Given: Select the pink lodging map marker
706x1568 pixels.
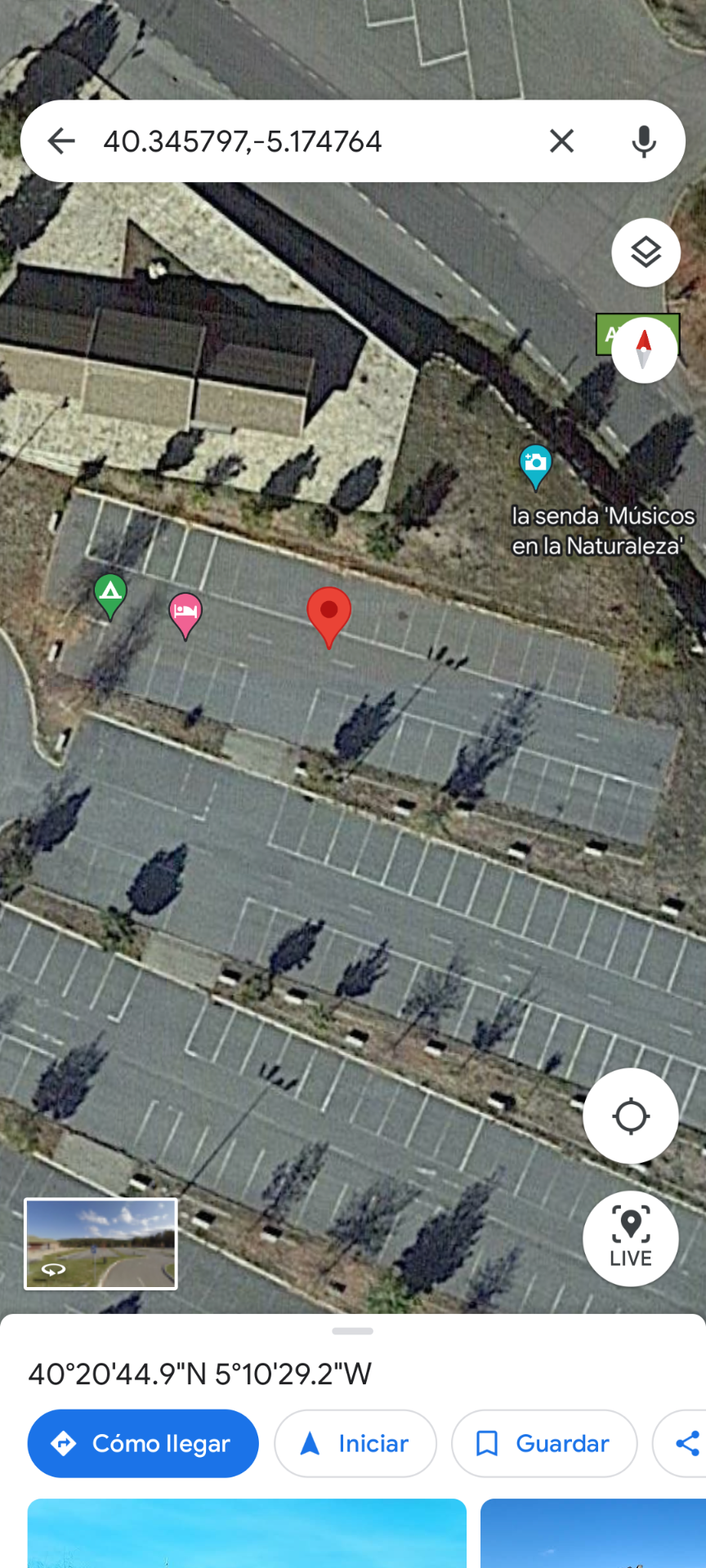Looking at the screenshot, I should (x=185, y=612).
